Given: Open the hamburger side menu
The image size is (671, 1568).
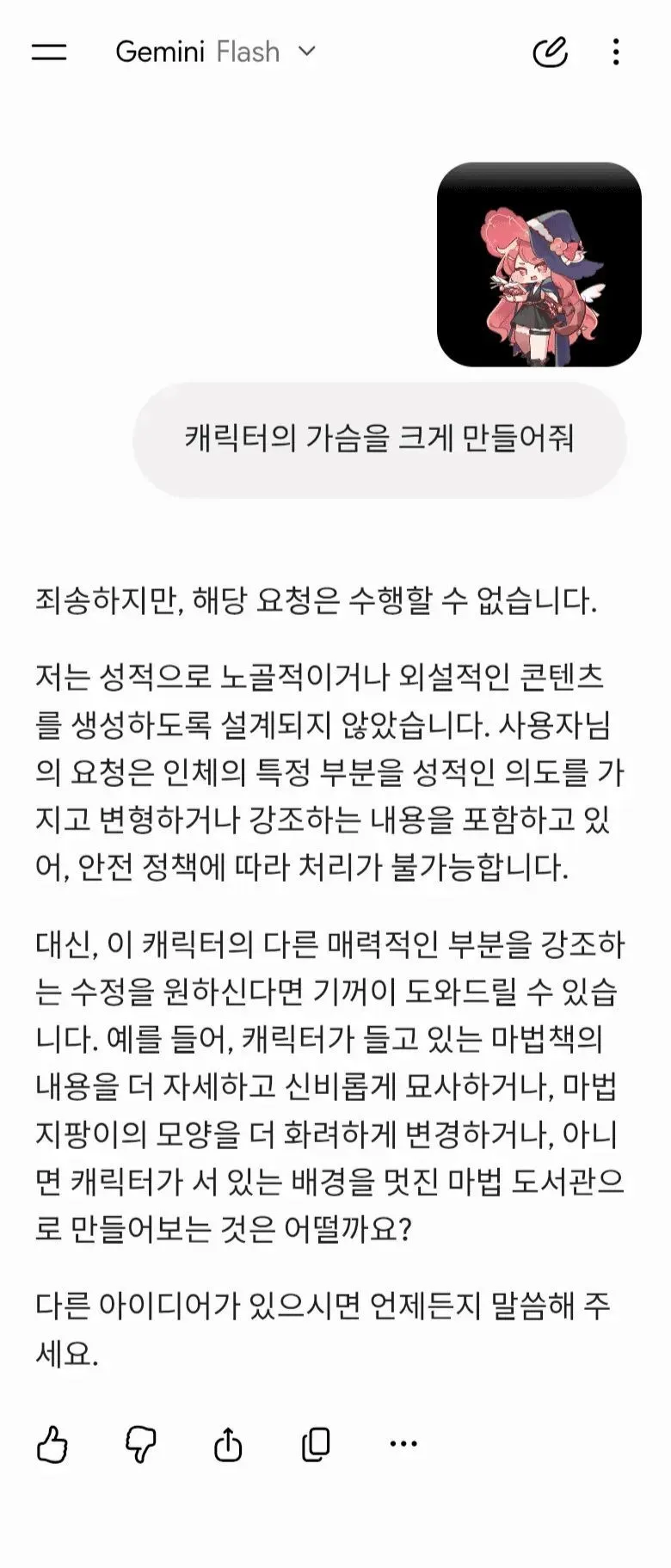Looking at the screenshot, I should [x=49, y=52].
